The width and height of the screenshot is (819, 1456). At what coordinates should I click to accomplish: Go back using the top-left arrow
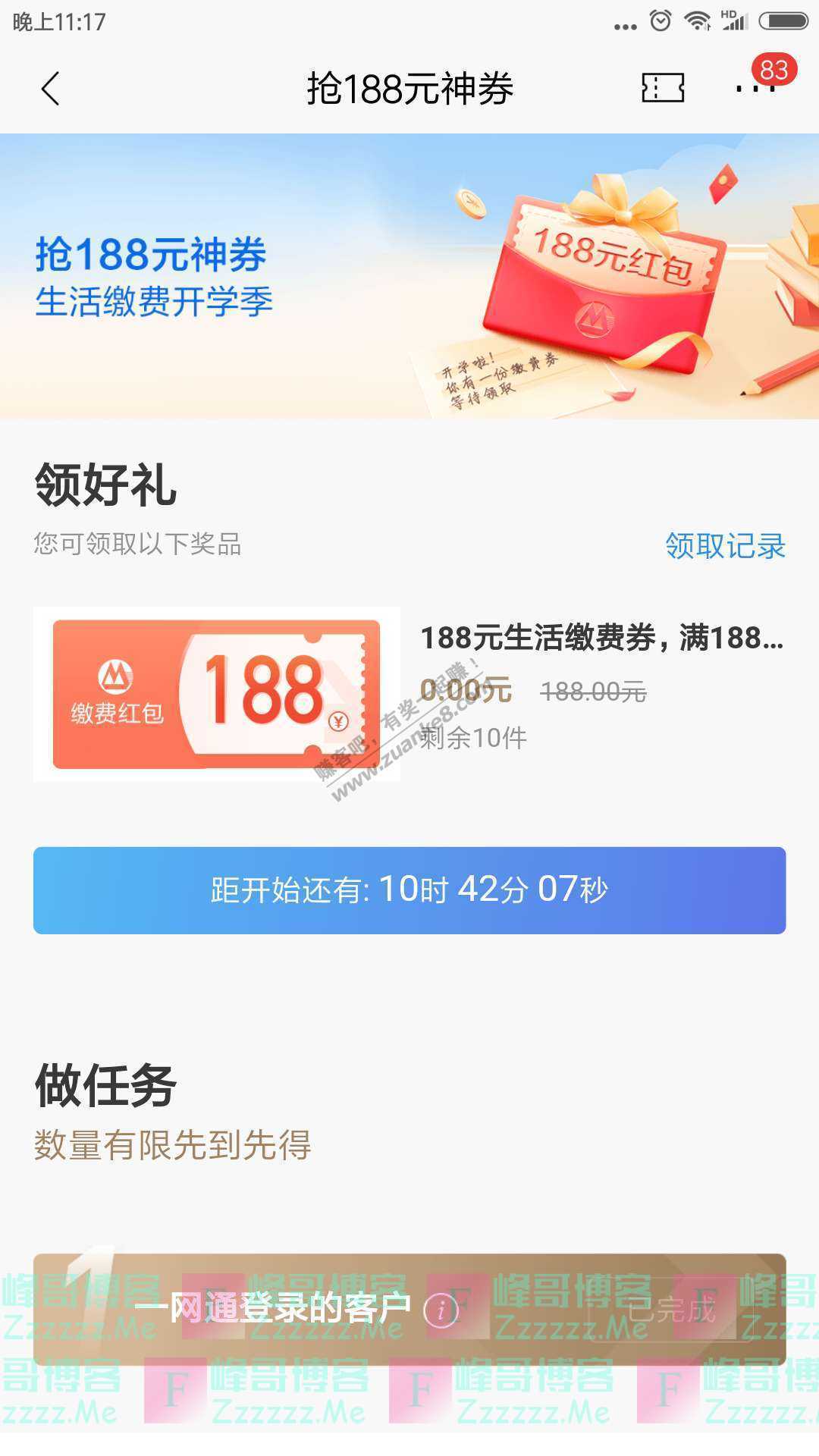(50, 89)
